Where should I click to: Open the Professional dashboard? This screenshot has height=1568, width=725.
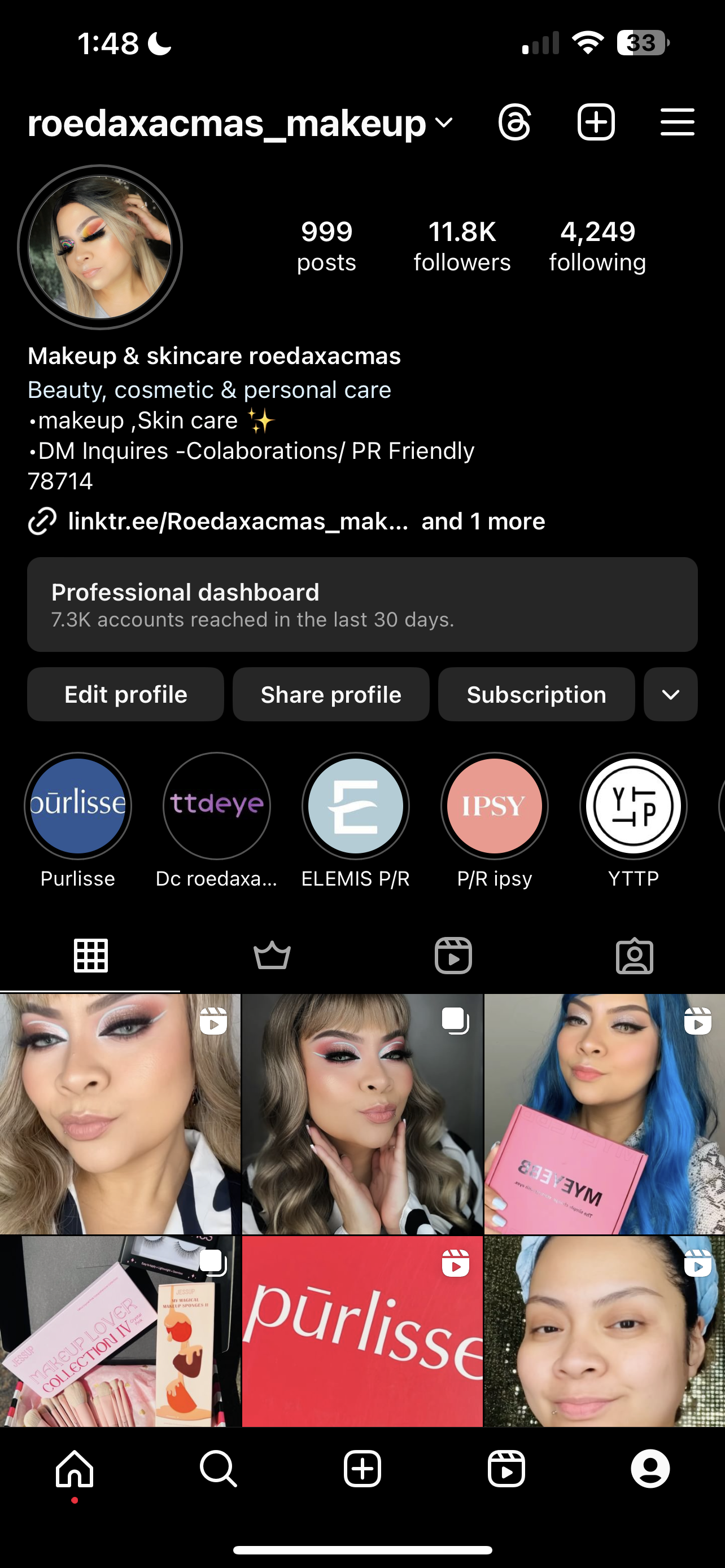tap(362, 605)
